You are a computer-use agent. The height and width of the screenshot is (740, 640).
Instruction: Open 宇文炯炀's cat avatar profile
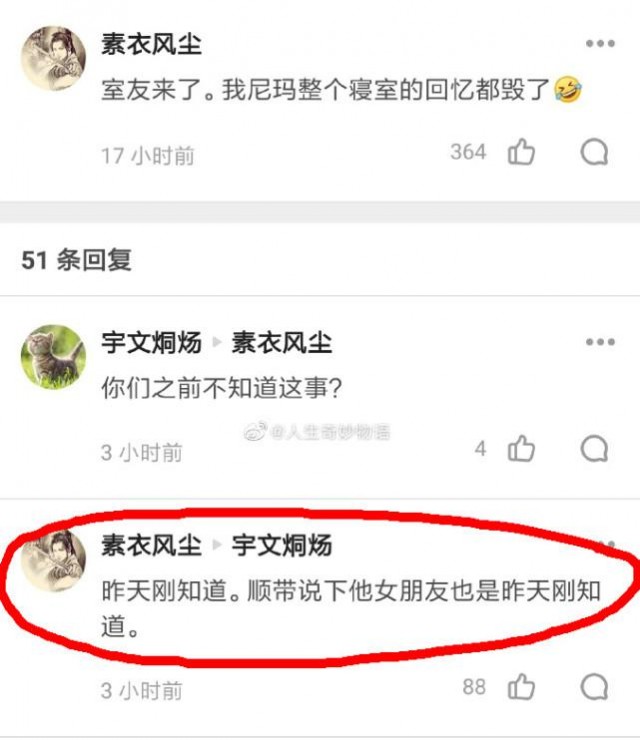(53, 357)
